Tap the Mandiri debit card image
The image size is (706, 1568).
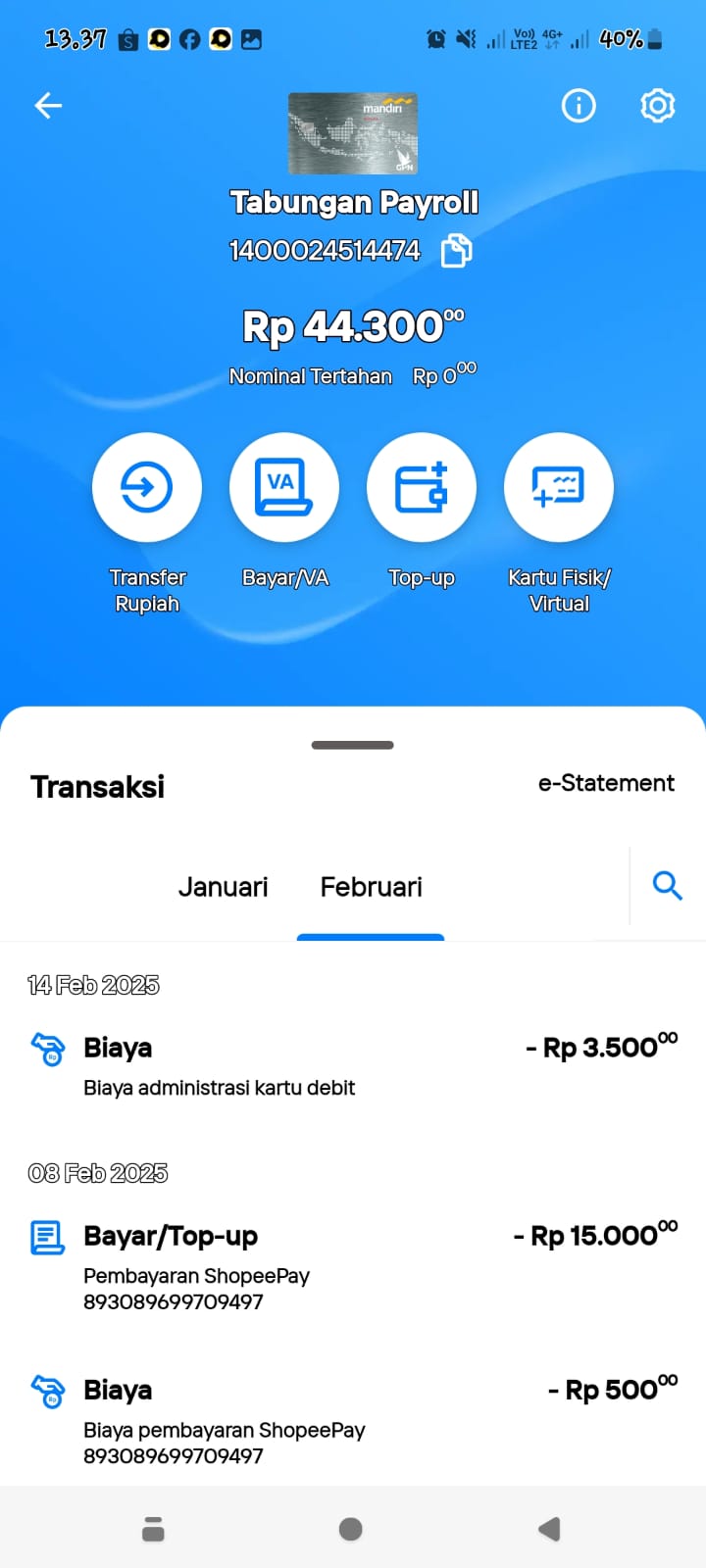[x=353, y=133]
